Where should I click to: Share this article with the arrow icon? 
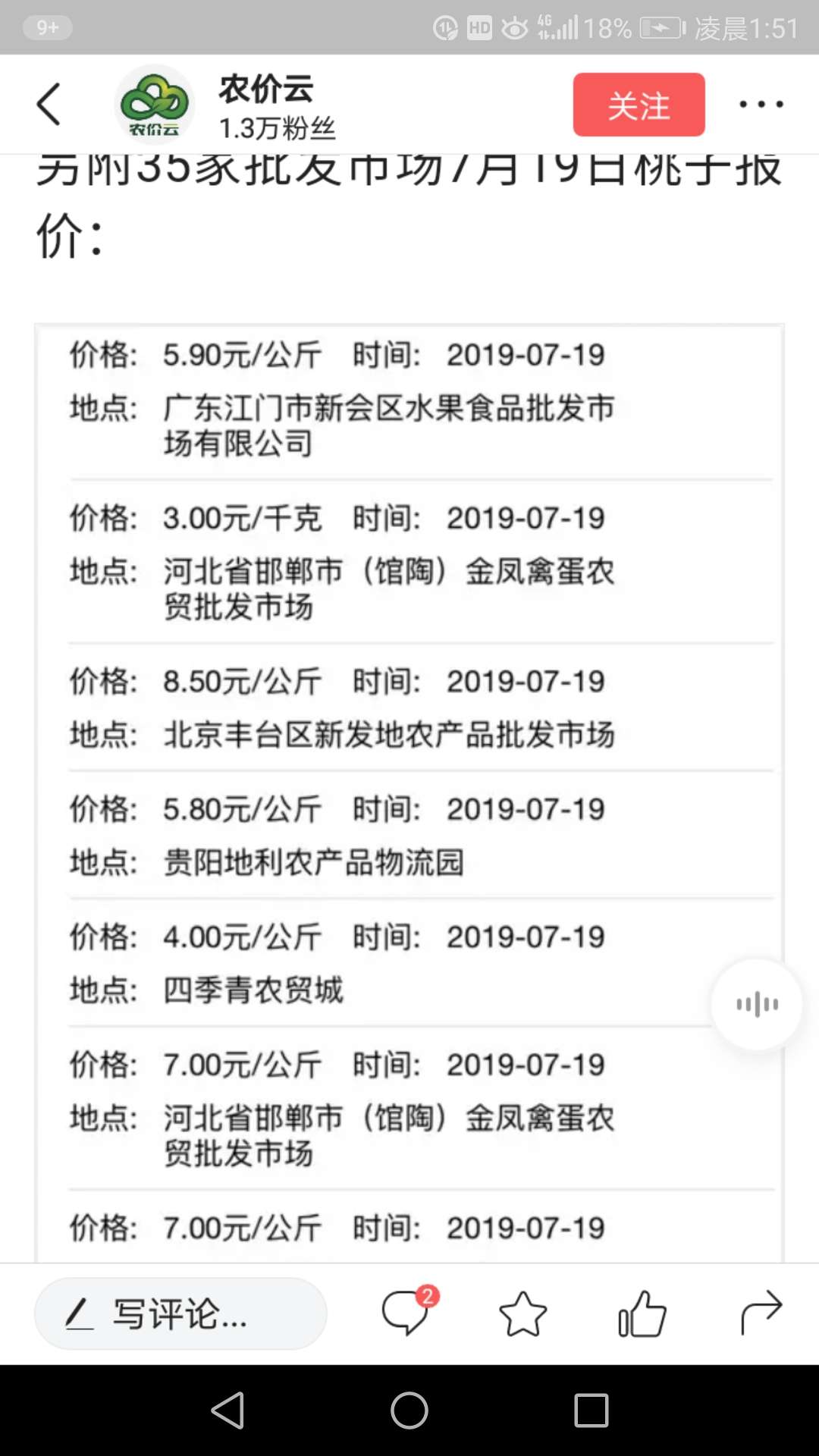coord(761,1312)
